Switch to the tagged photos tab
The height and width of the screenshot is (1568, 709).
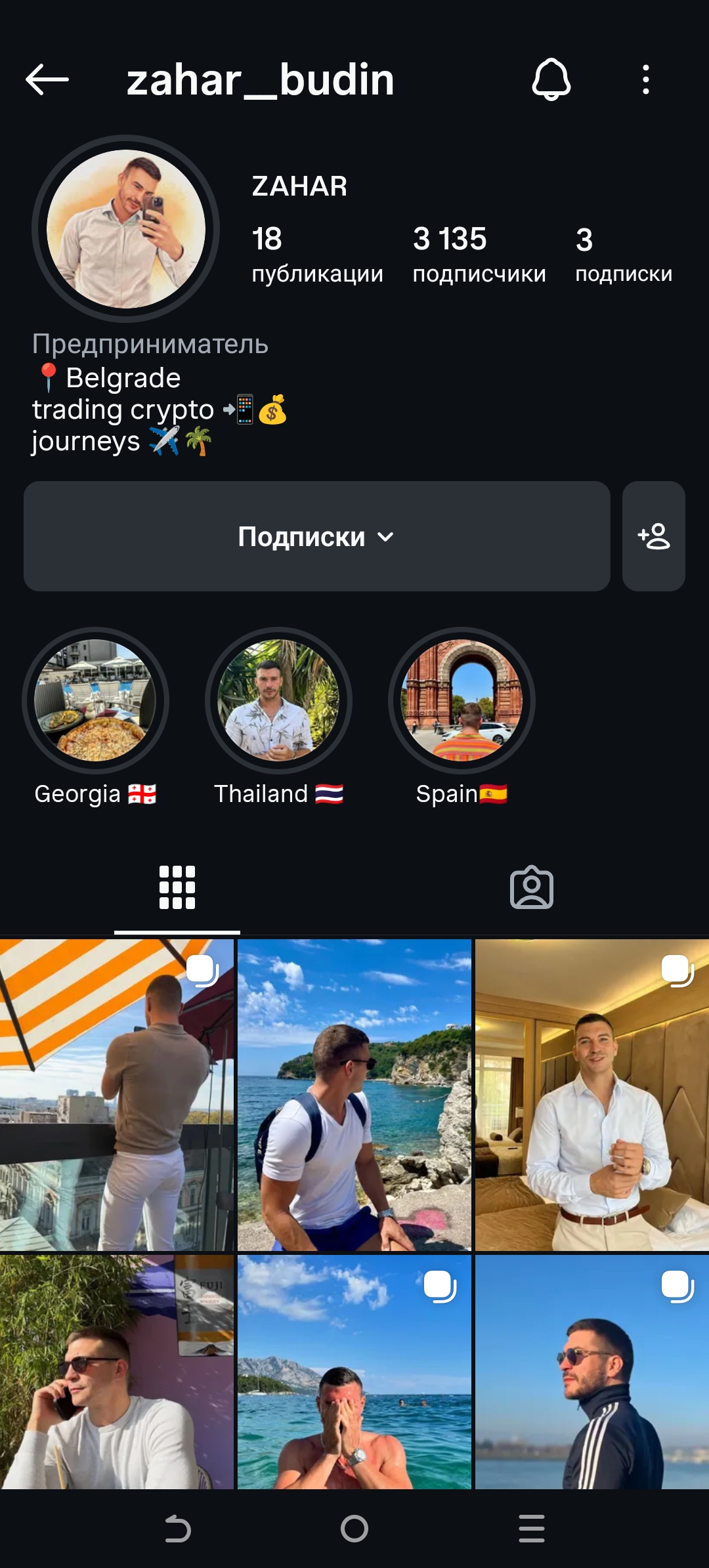pos(532,887)
